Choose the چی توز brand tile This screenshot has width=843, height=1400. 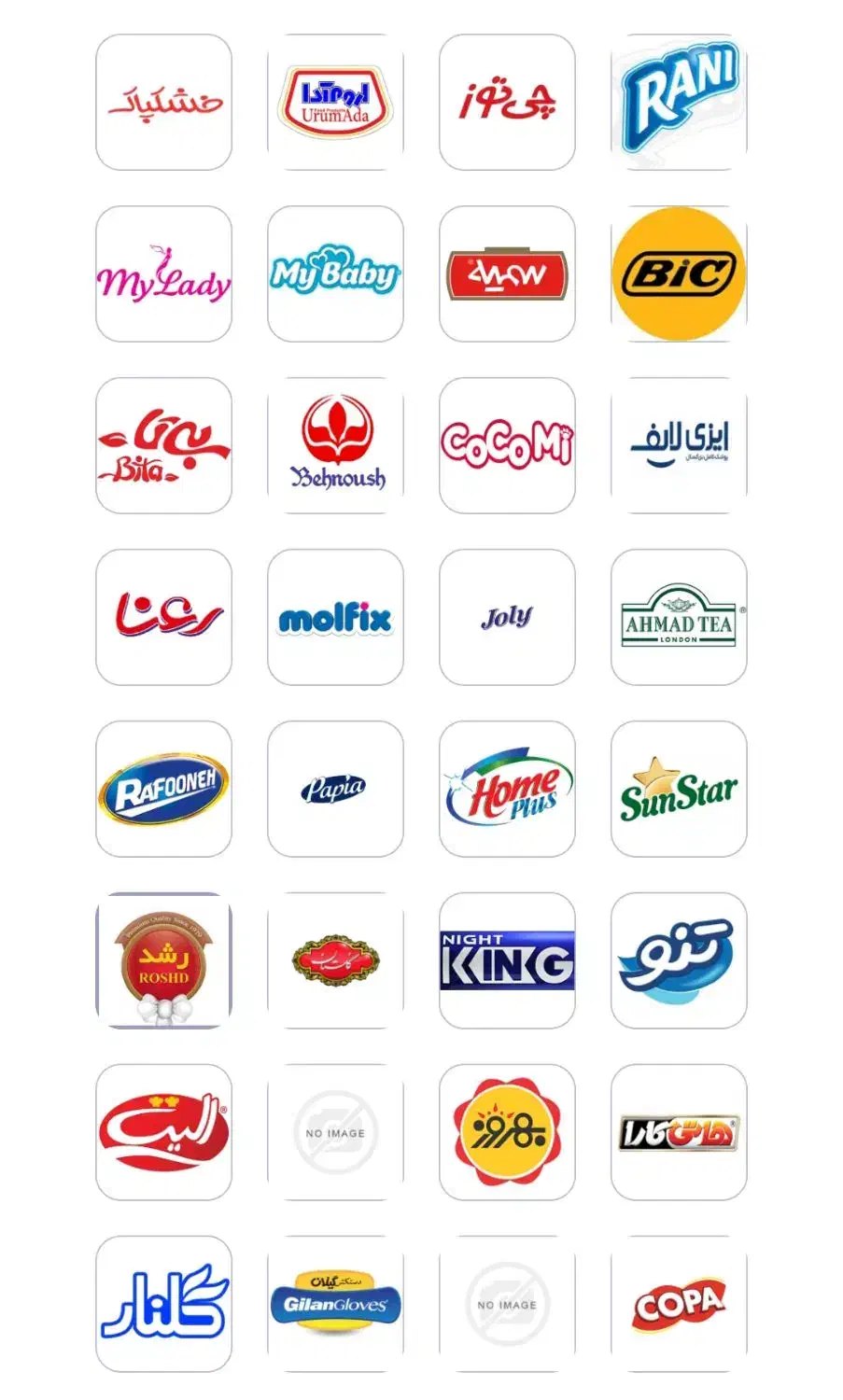507,102
